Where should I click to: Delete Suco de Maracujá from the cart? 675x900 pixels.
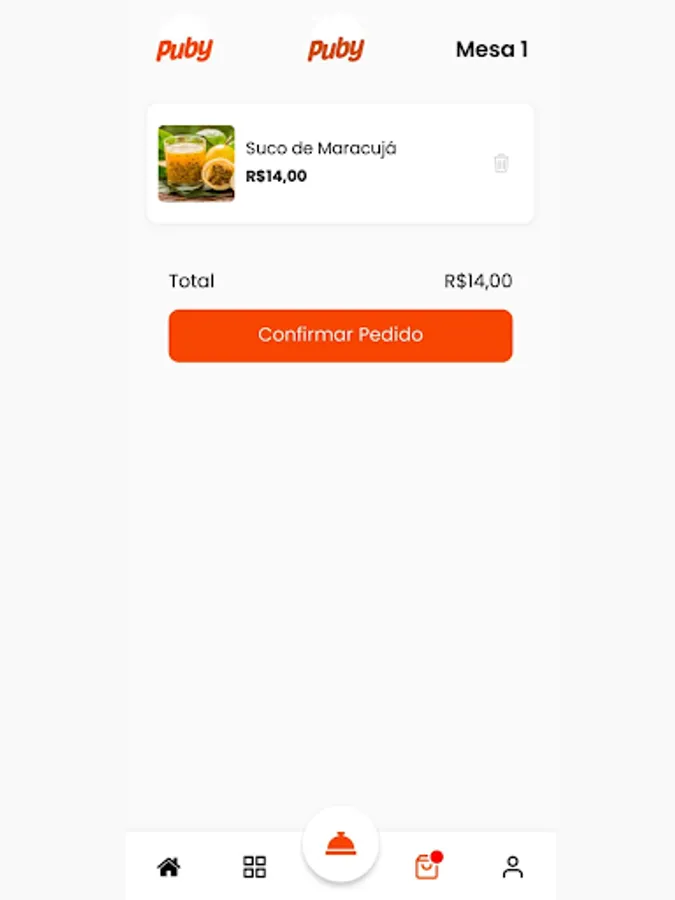(501, 163)
